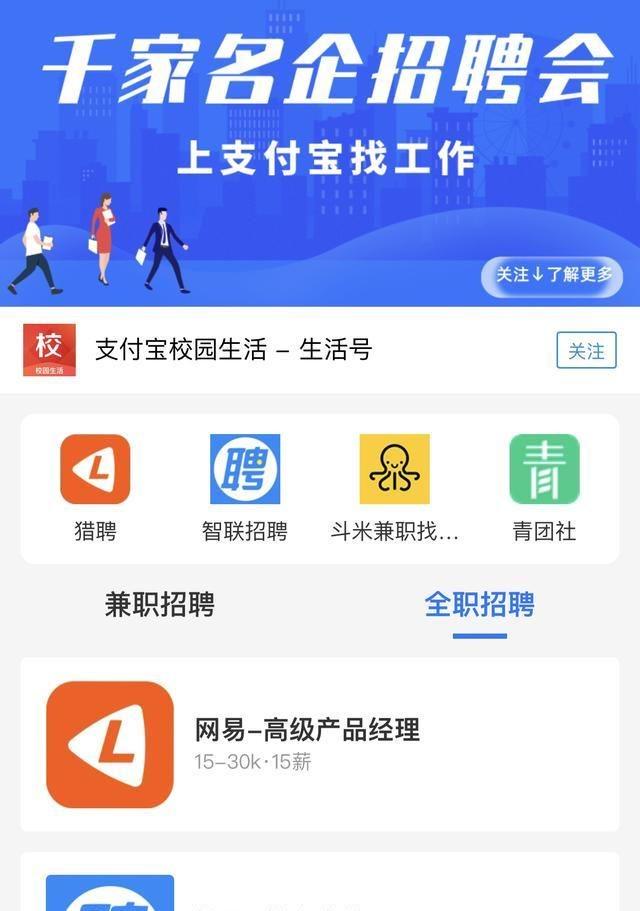Switch to the 兼职招聘 tab
The width and height of the screenshot is (640, 911).
click(160, 604)
